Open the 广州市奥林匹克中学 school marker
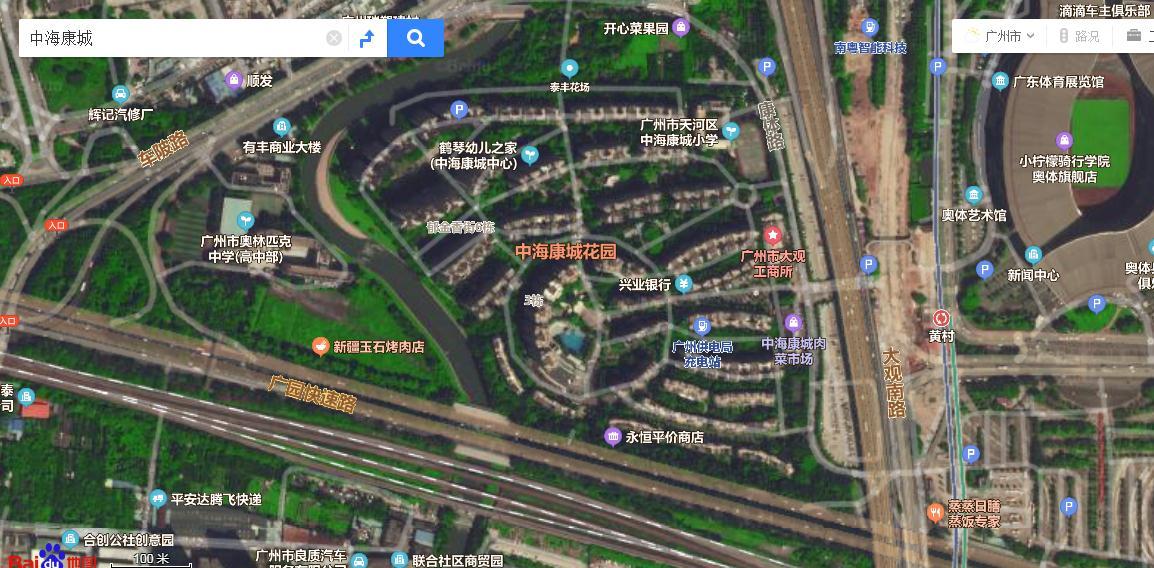This screenshot has height=568, width=1154. click(244, 221)
